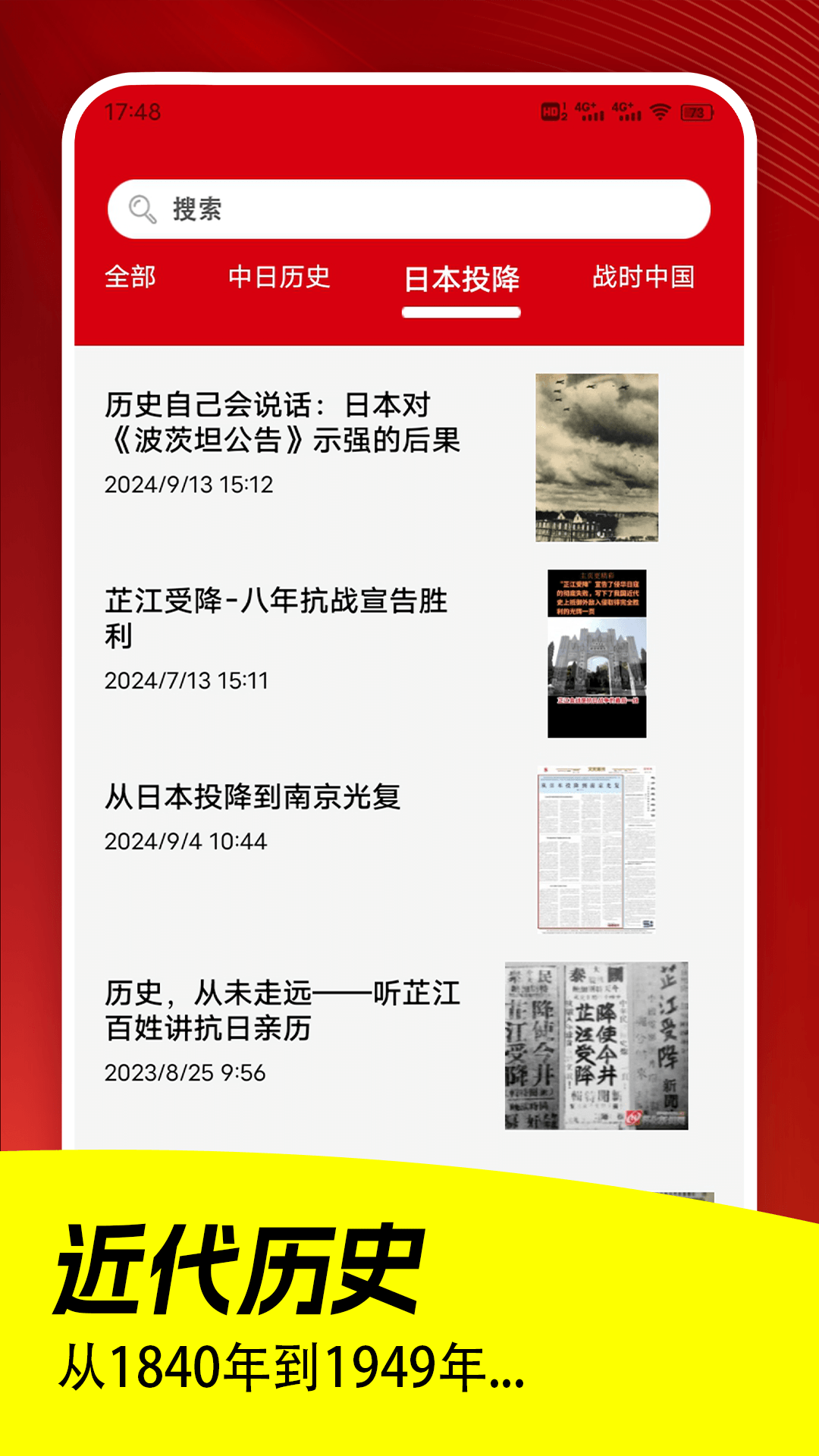This screenshot has height=1456, width=819.
Task: Re-select the active 日本投降 tab
Action: point(463,278)
